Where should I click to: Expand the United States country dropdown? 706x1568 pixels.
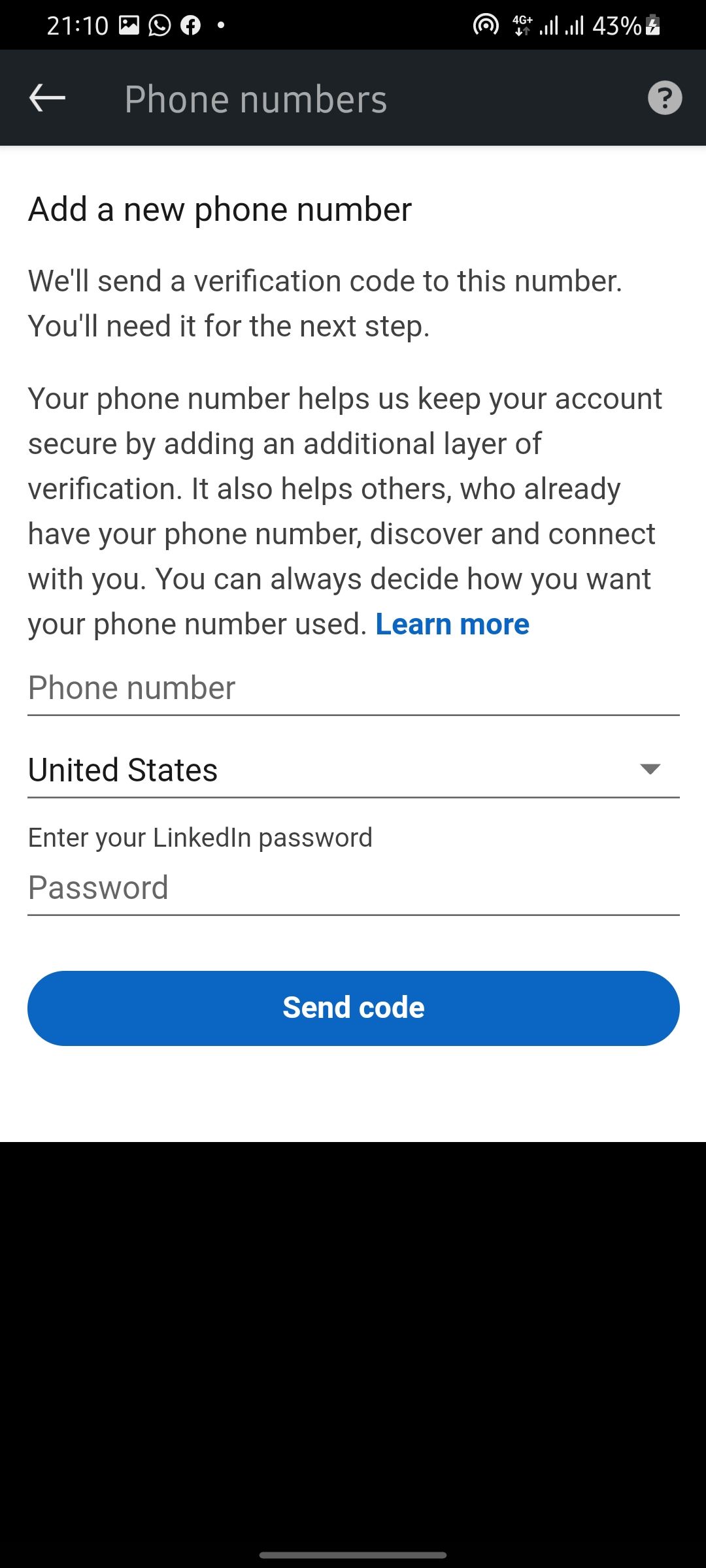pyautogui.click(x=353, y=770)
